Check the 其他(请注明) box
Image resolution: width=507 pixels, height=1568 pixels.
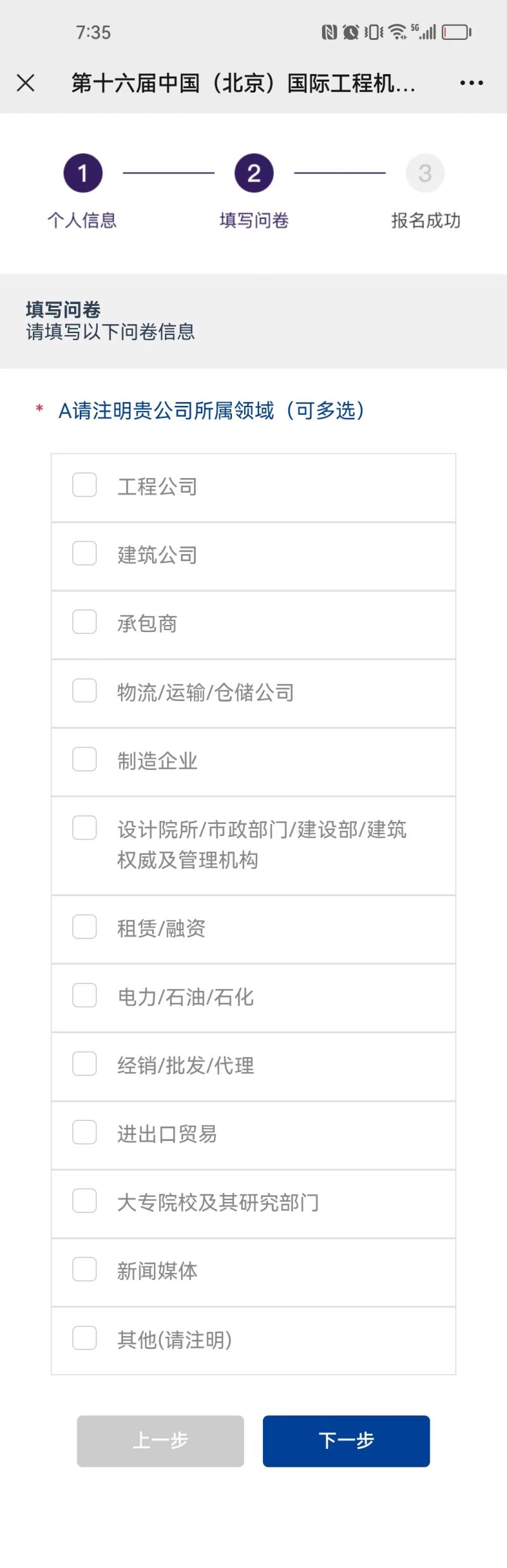[85, 1338]
